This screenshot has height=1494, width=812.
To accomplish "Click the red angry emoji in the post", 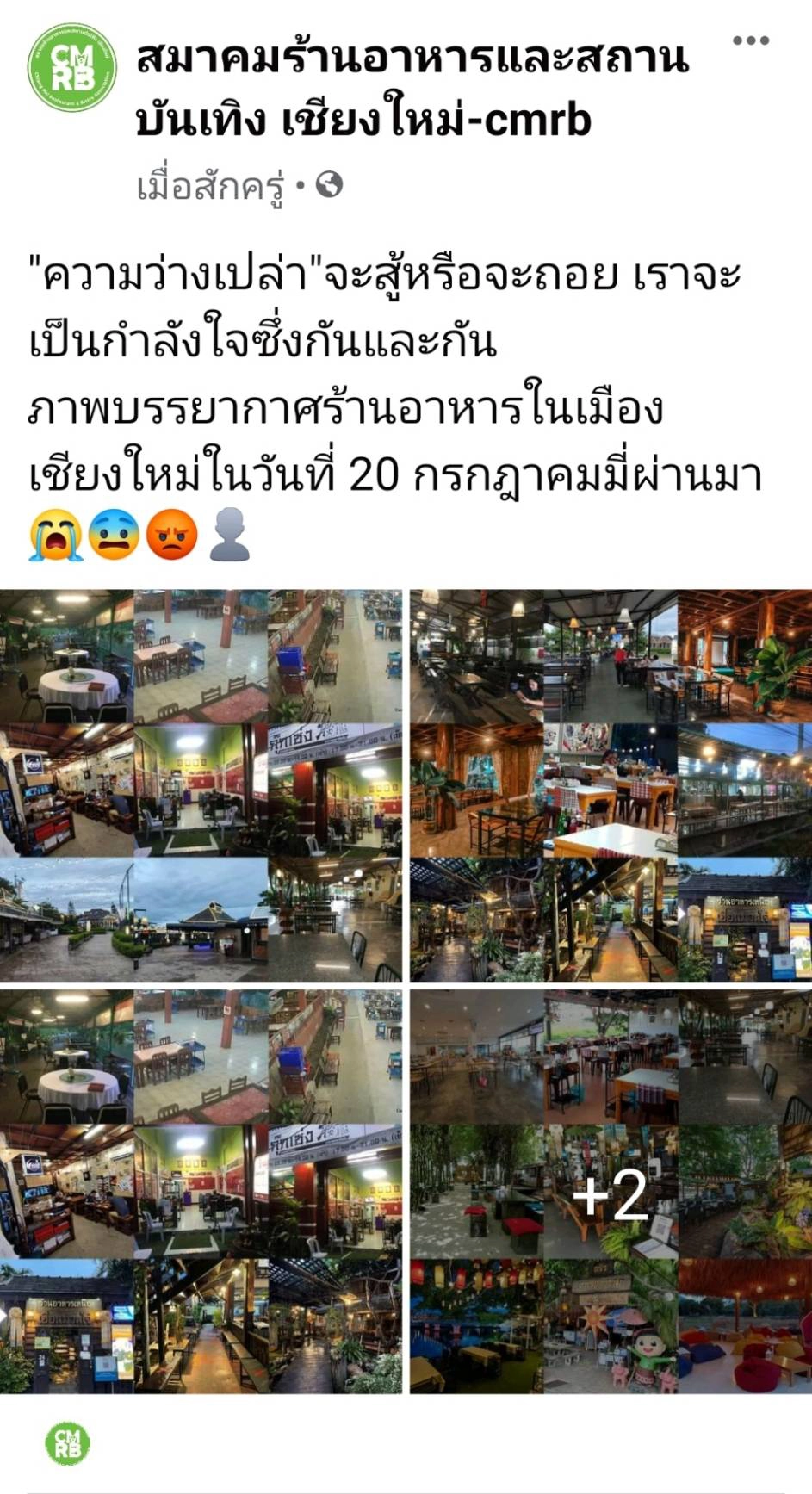I will [167, 536].
